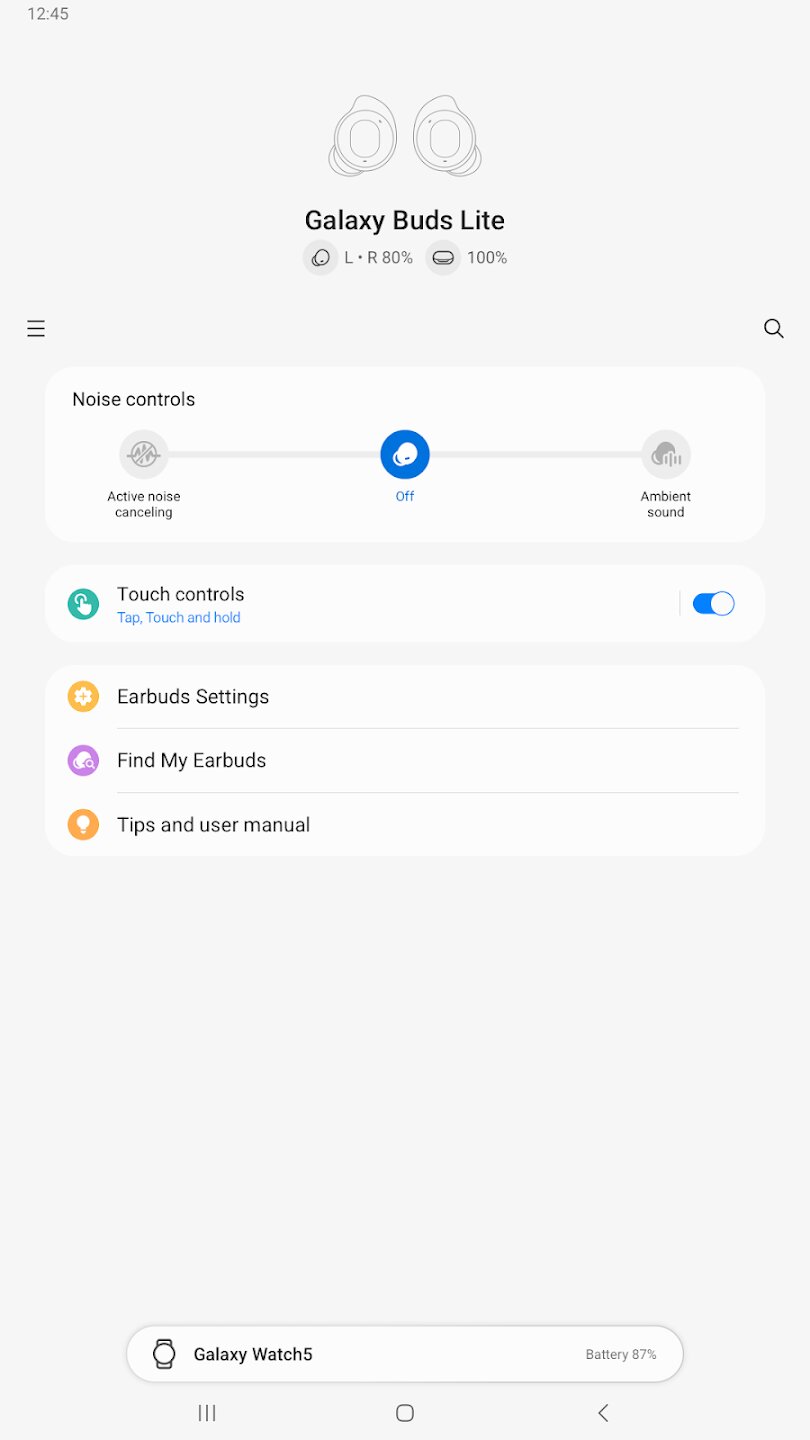Select Active noise canceling mode

(x=144, y=455)
